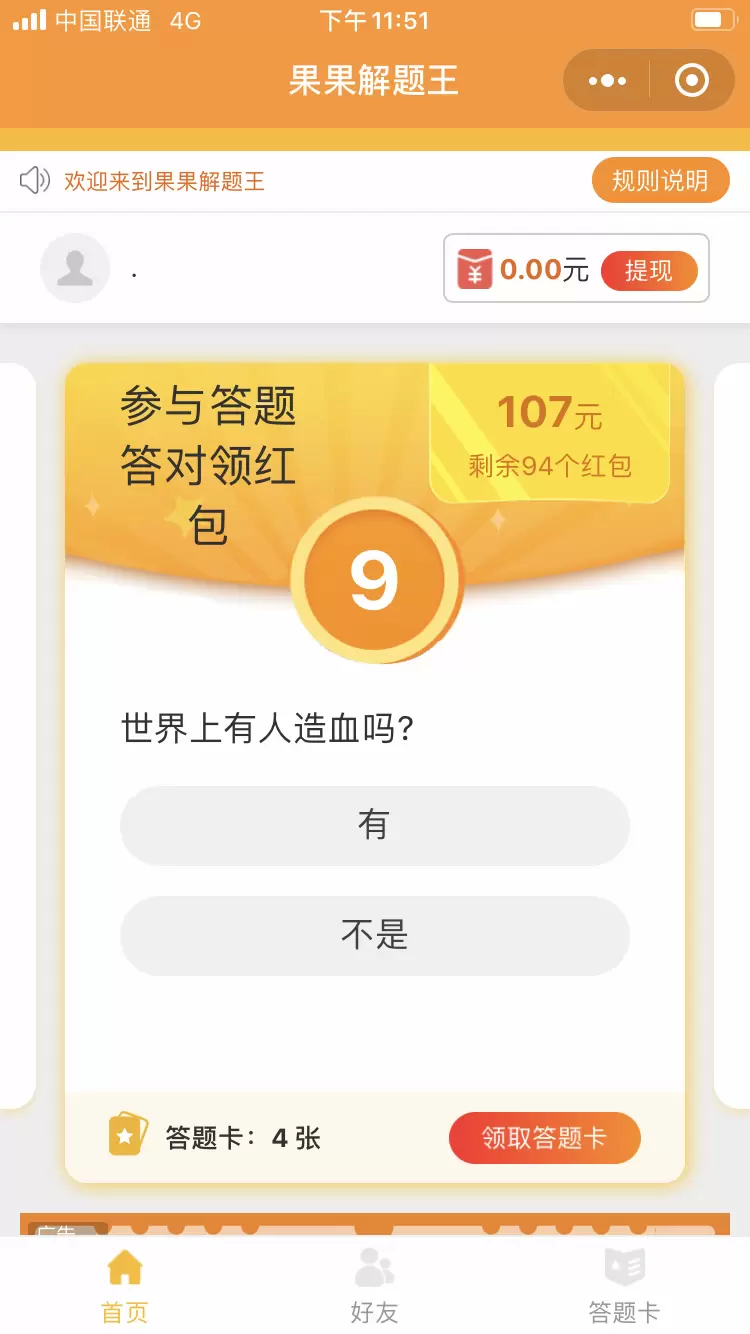This screenshot has height=1334, width=750.
Task: Open the user profile avatar
Action: 75,268
